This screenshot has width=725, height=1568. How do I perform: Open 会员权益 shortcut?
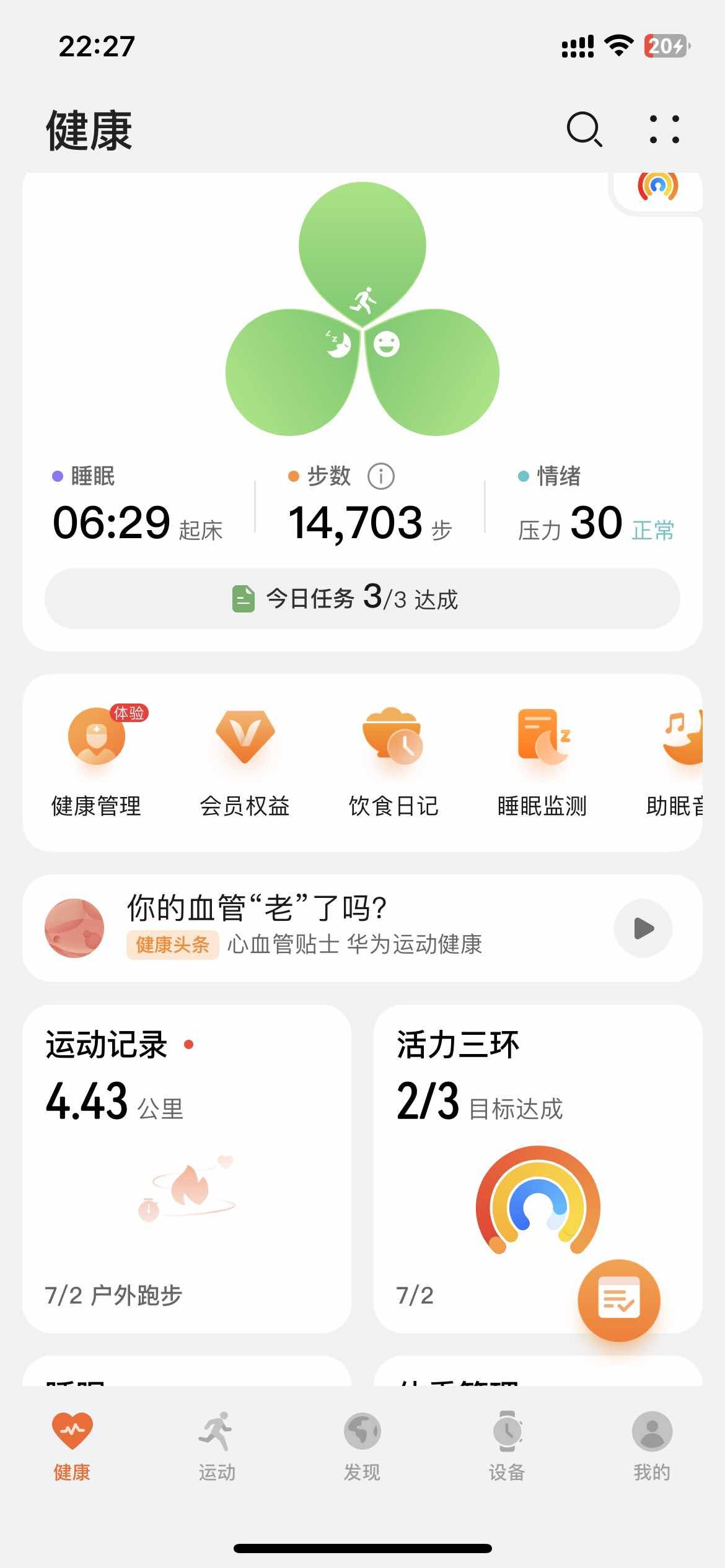tap(244, 762)
